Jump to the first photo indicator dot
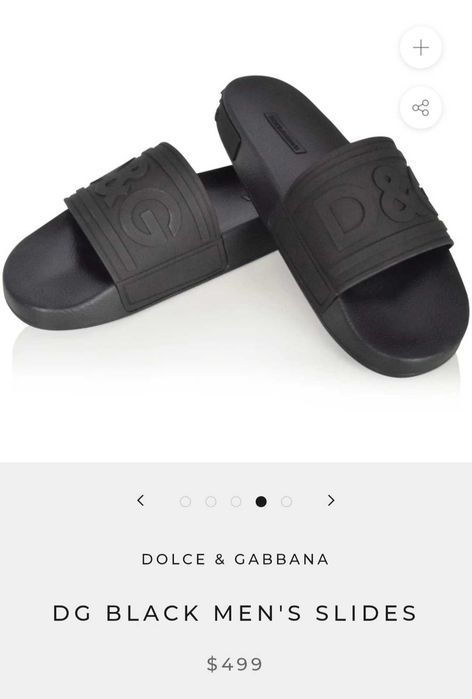 tap(185, 502)
